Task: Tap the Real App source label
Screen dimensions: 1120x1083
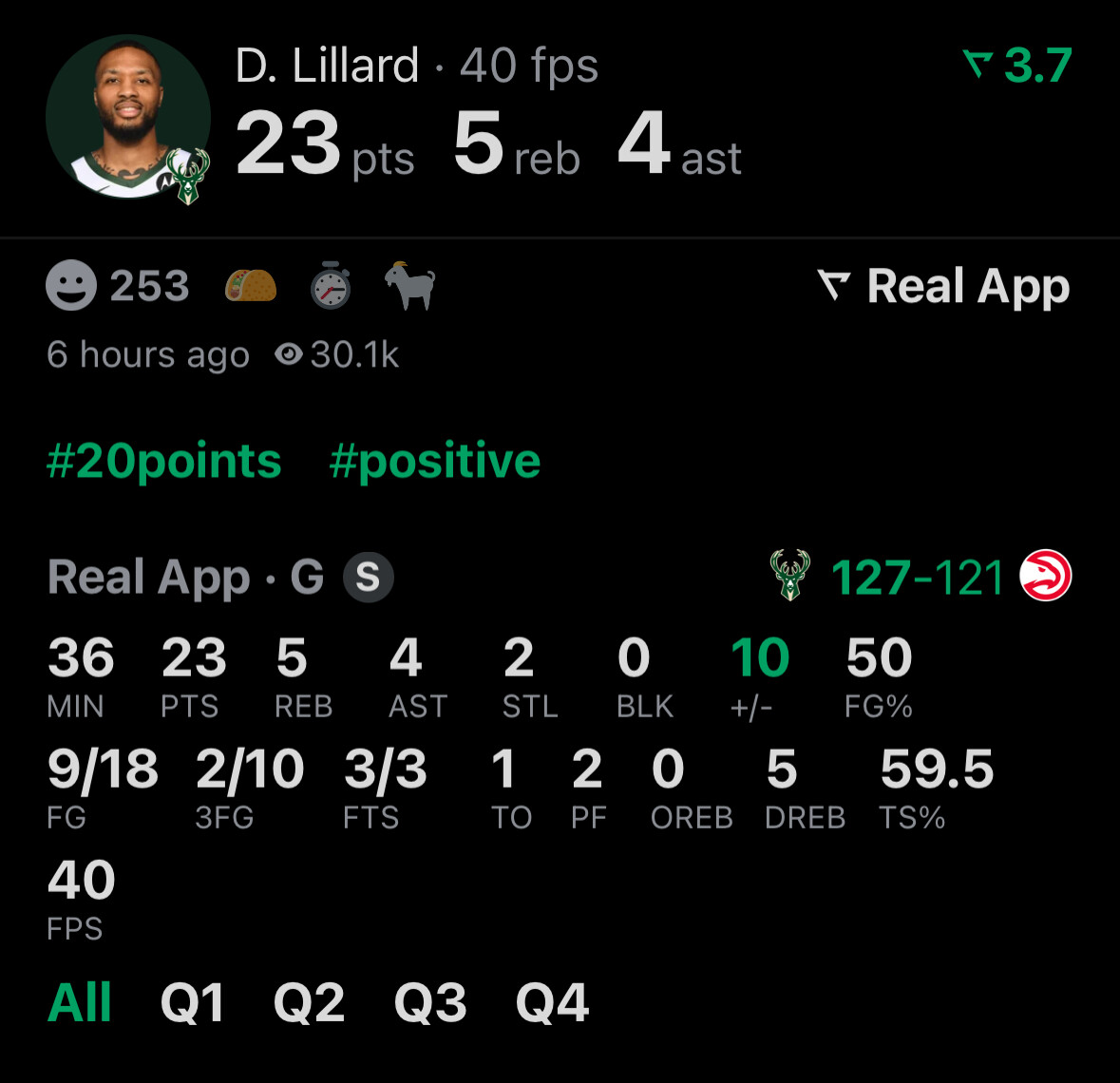Action: pos(943,287)
